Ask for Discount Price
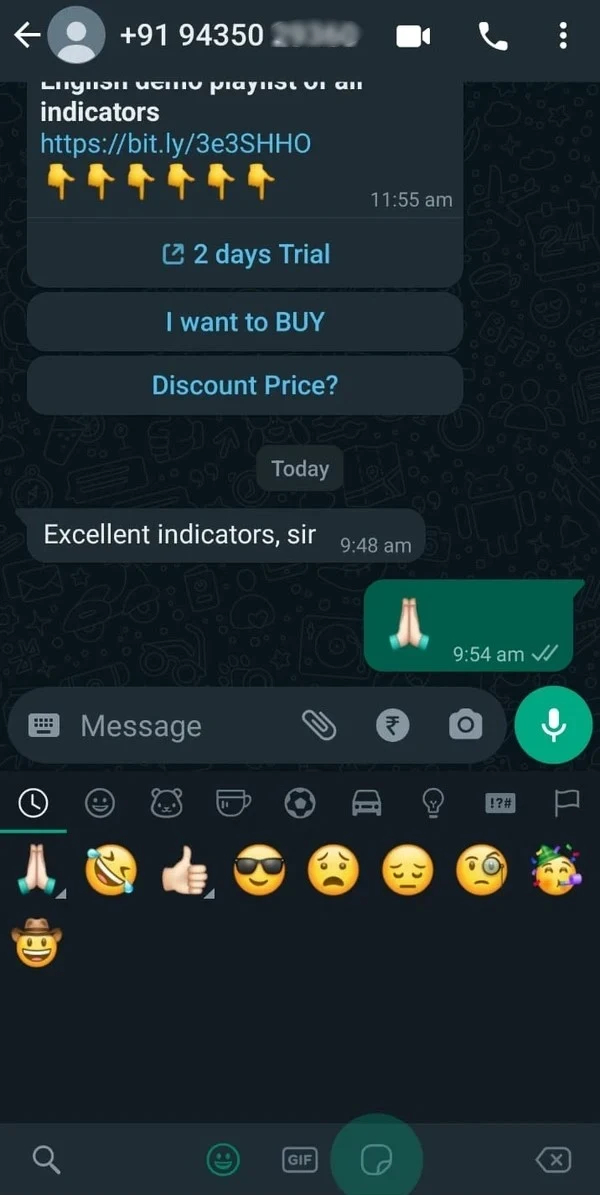Viewport: 600px width, 1195px height. pyautogui.click(x=245, y=385)
